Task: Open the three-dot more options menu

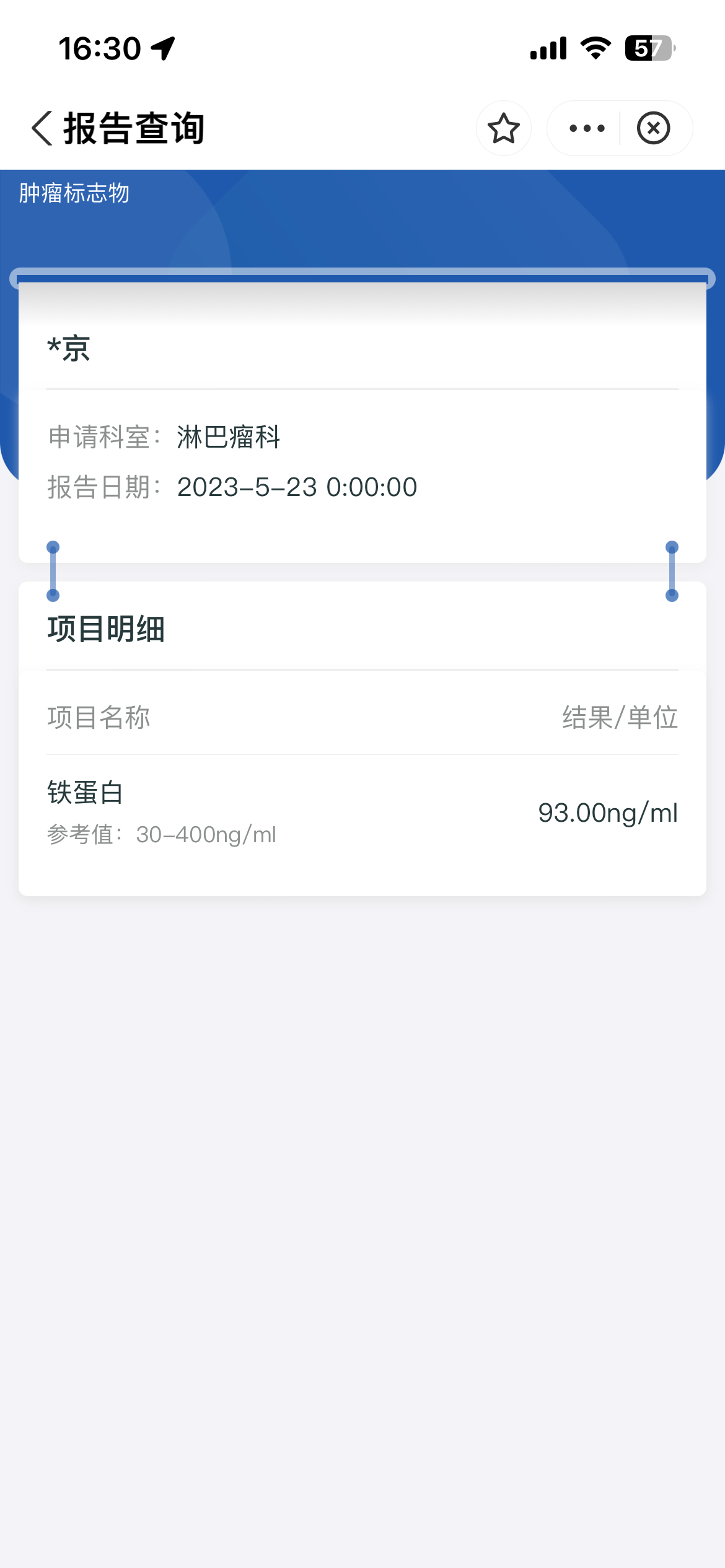Action: pos(586,128)
